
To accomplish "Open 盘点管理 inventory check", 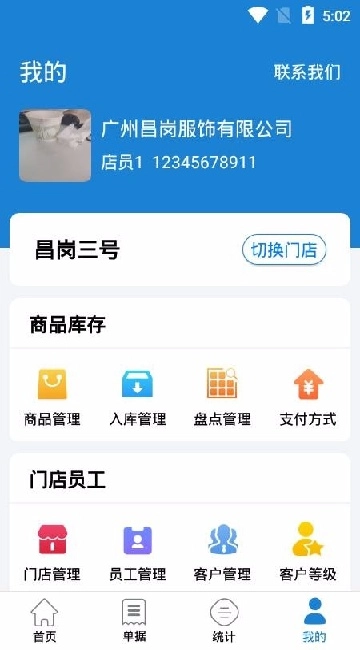I will (222, 397).
